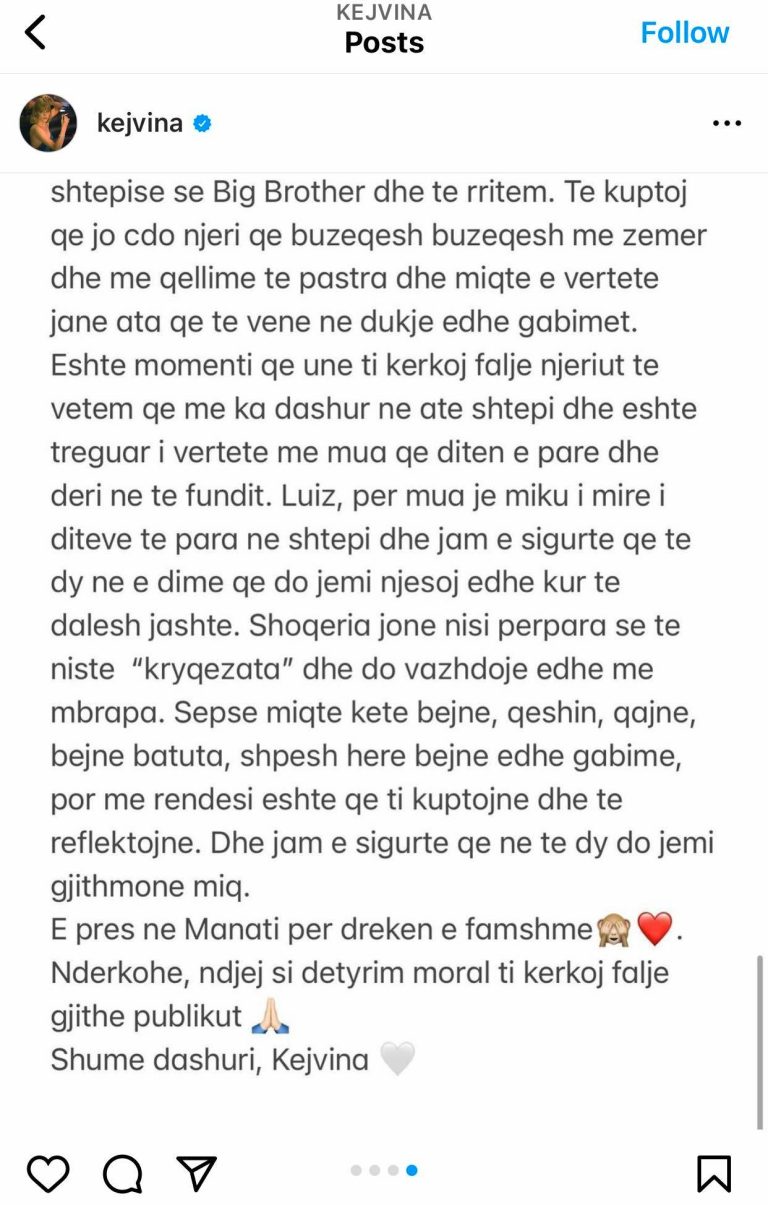The width and height of the screenshot is (768, 1205).
Task: Follow the kejvina account
Action: [684, 32]
